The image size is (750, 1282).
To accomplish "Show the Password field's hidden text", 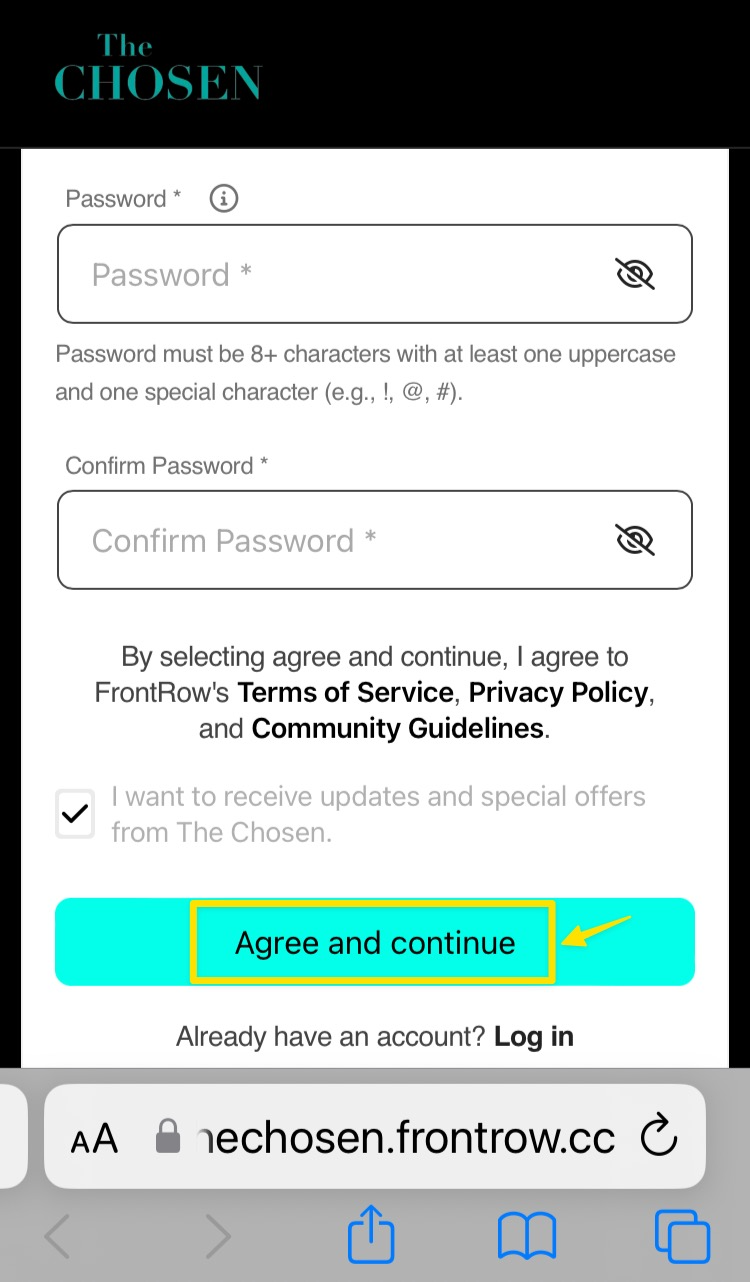I will pos(634,274).
